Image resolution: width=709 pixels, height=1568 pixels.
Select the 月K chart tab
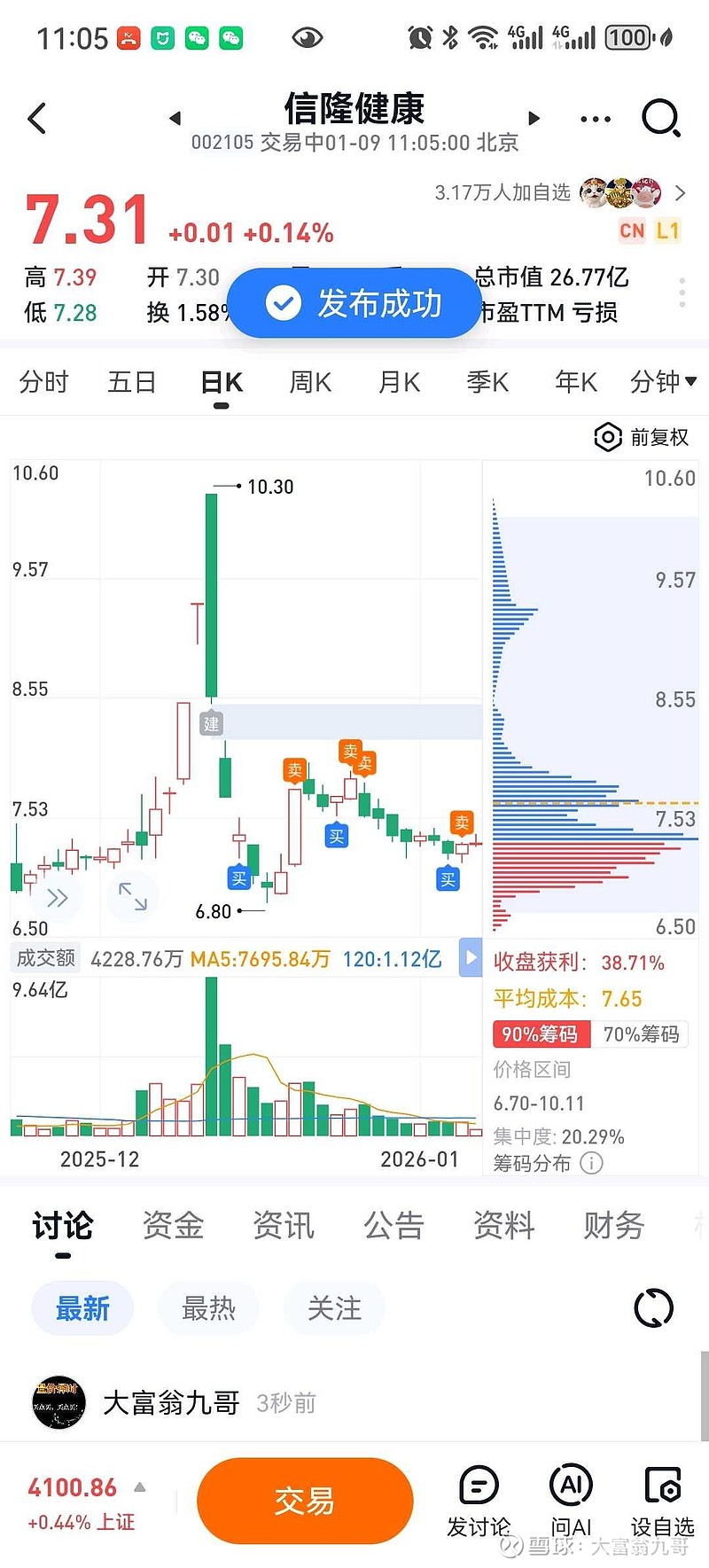pos(399,383)
